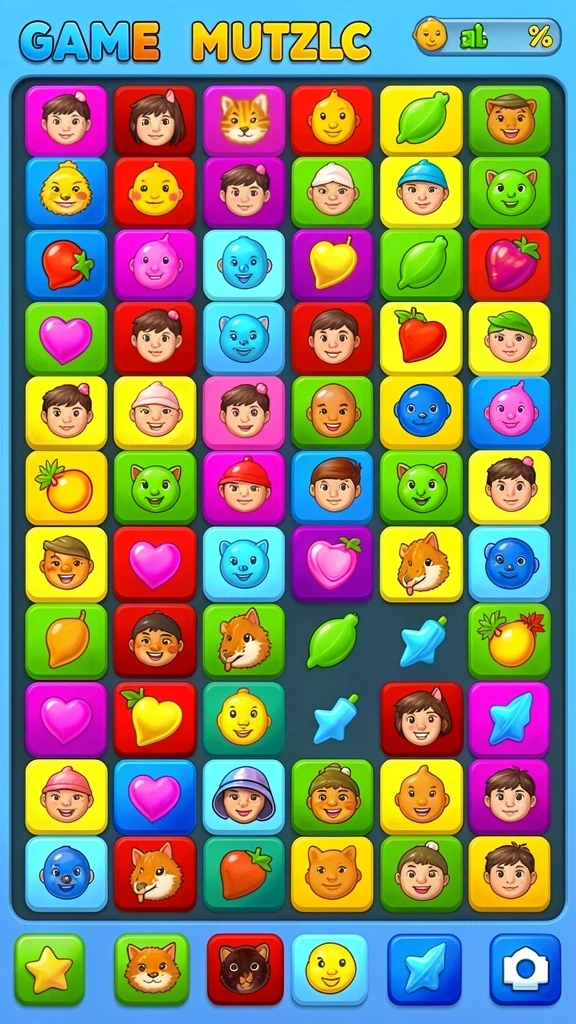Viewport: 576px width, 1024px height.
Task: Select the orange cat face on yellow tile
Action: [332, 874]
